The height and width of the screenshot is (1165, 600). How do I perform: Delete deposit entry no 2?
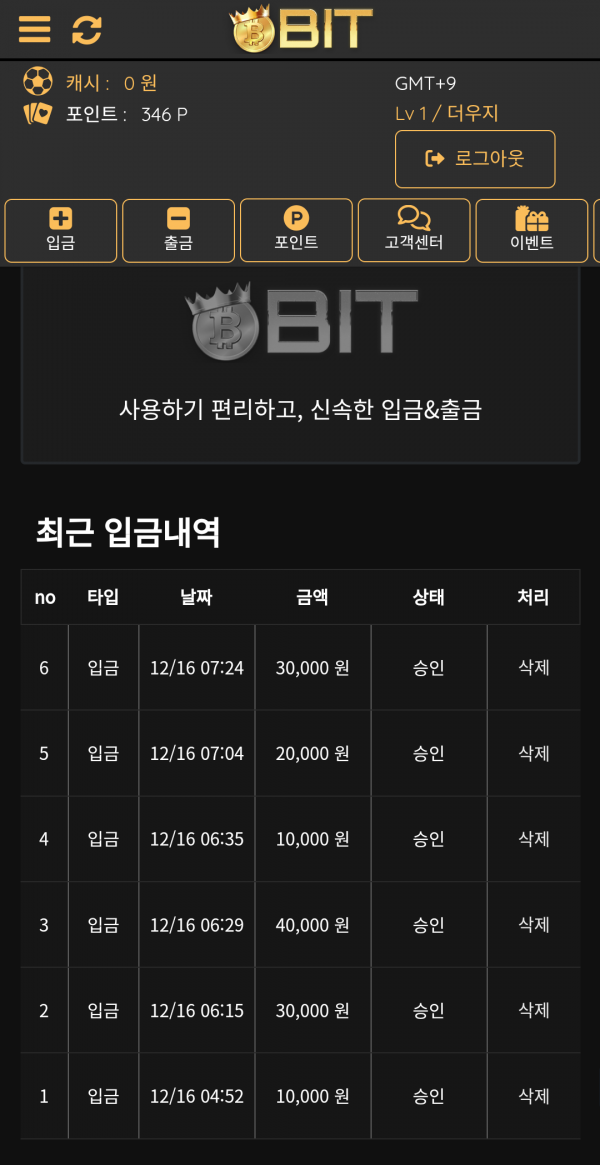[x=533, y=1010]
